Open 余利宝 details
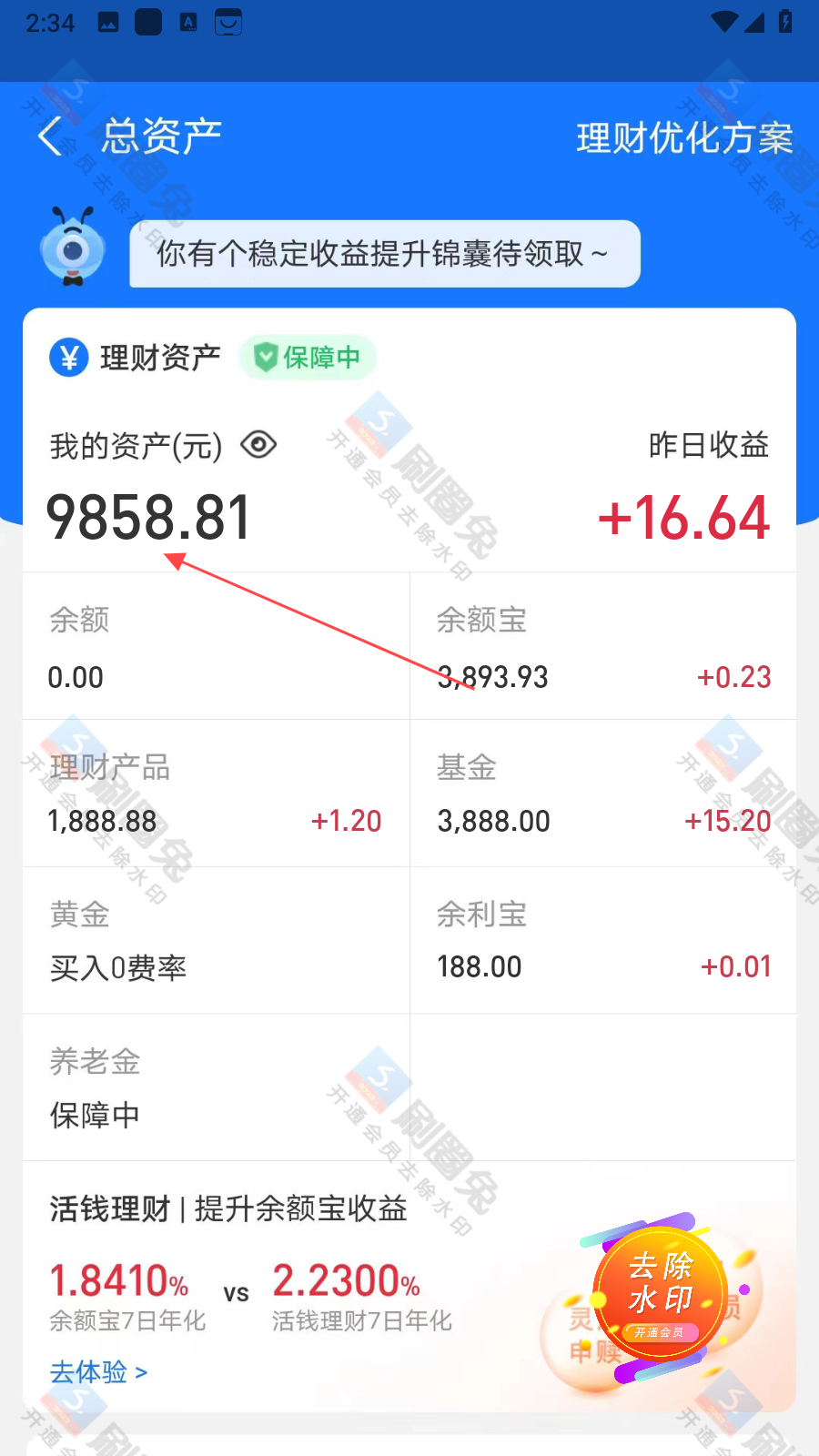The width and height of the screenshot is (819, 1456). [x=602, y=941]
